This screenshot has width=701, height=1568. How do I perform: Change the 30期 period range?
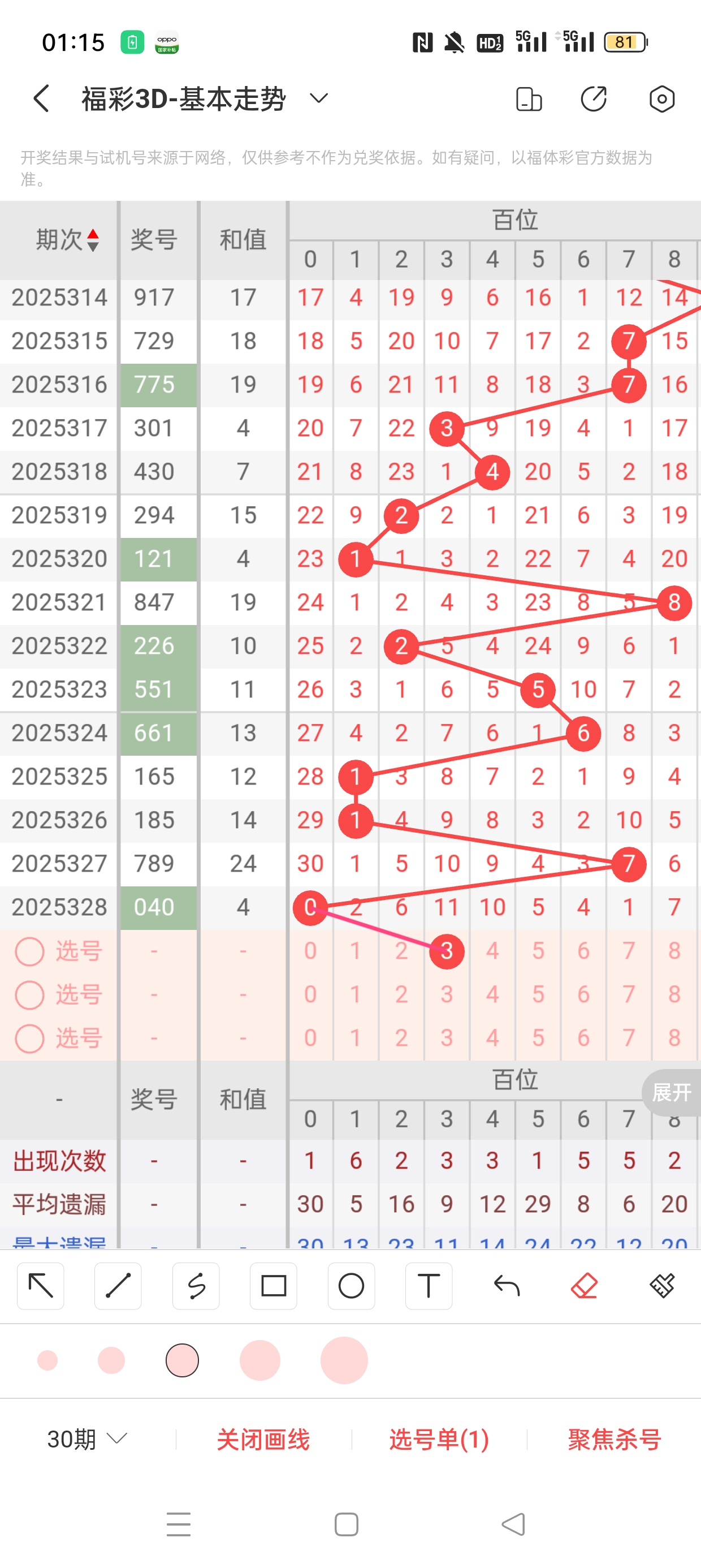(x=86, y=1439)
